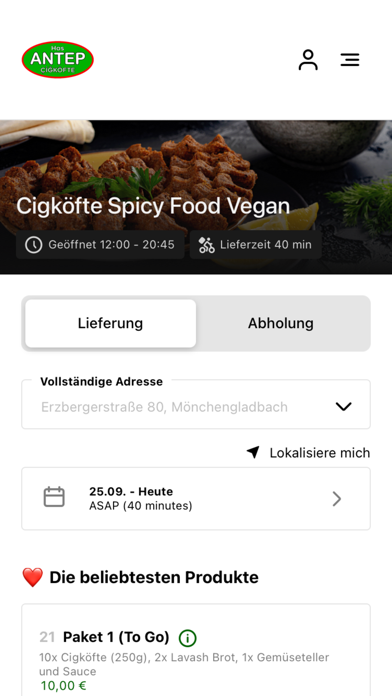Select the Lieferung option
Screen dimensions: 392x696
[111, 323]
